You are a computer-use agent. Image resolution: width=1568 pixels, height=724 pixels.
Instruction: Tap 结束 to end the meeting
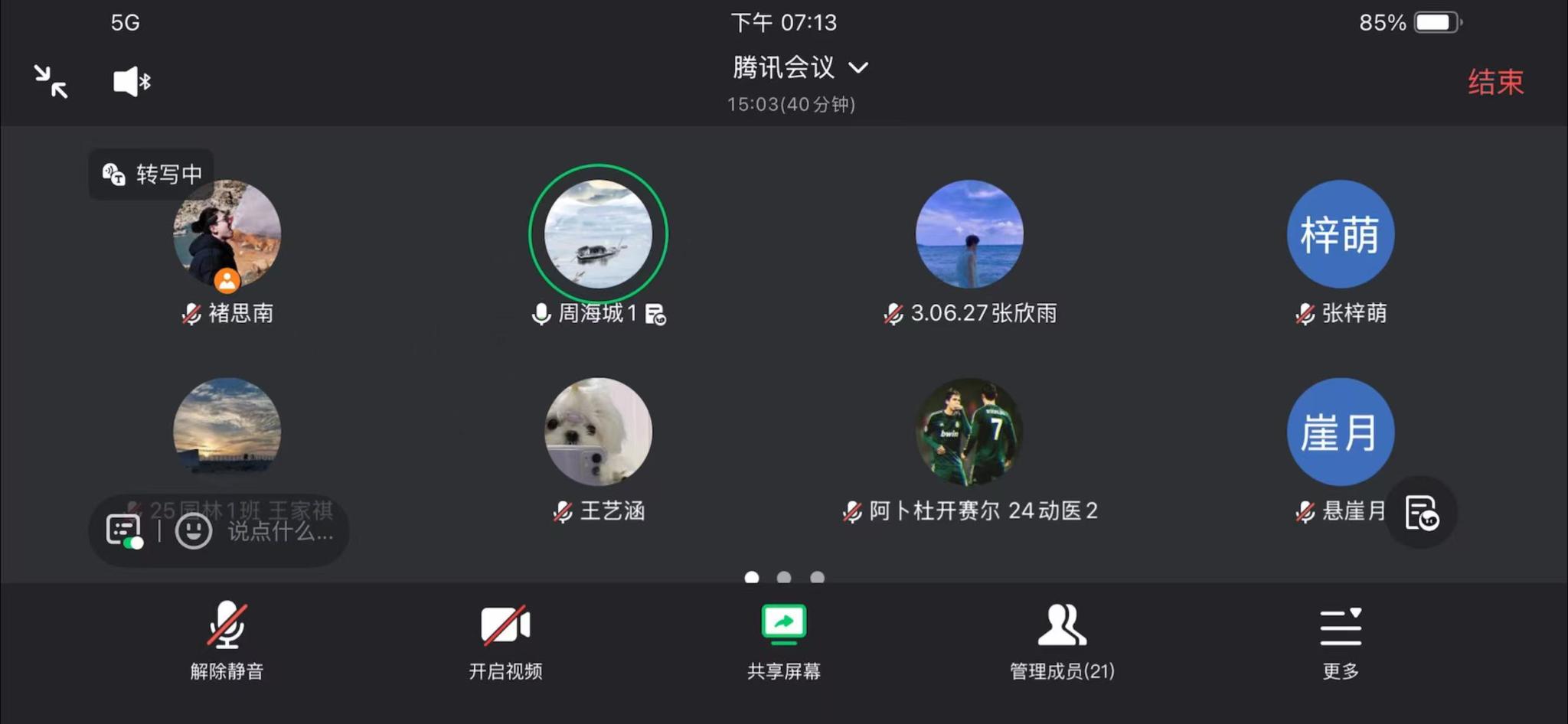1495,82
